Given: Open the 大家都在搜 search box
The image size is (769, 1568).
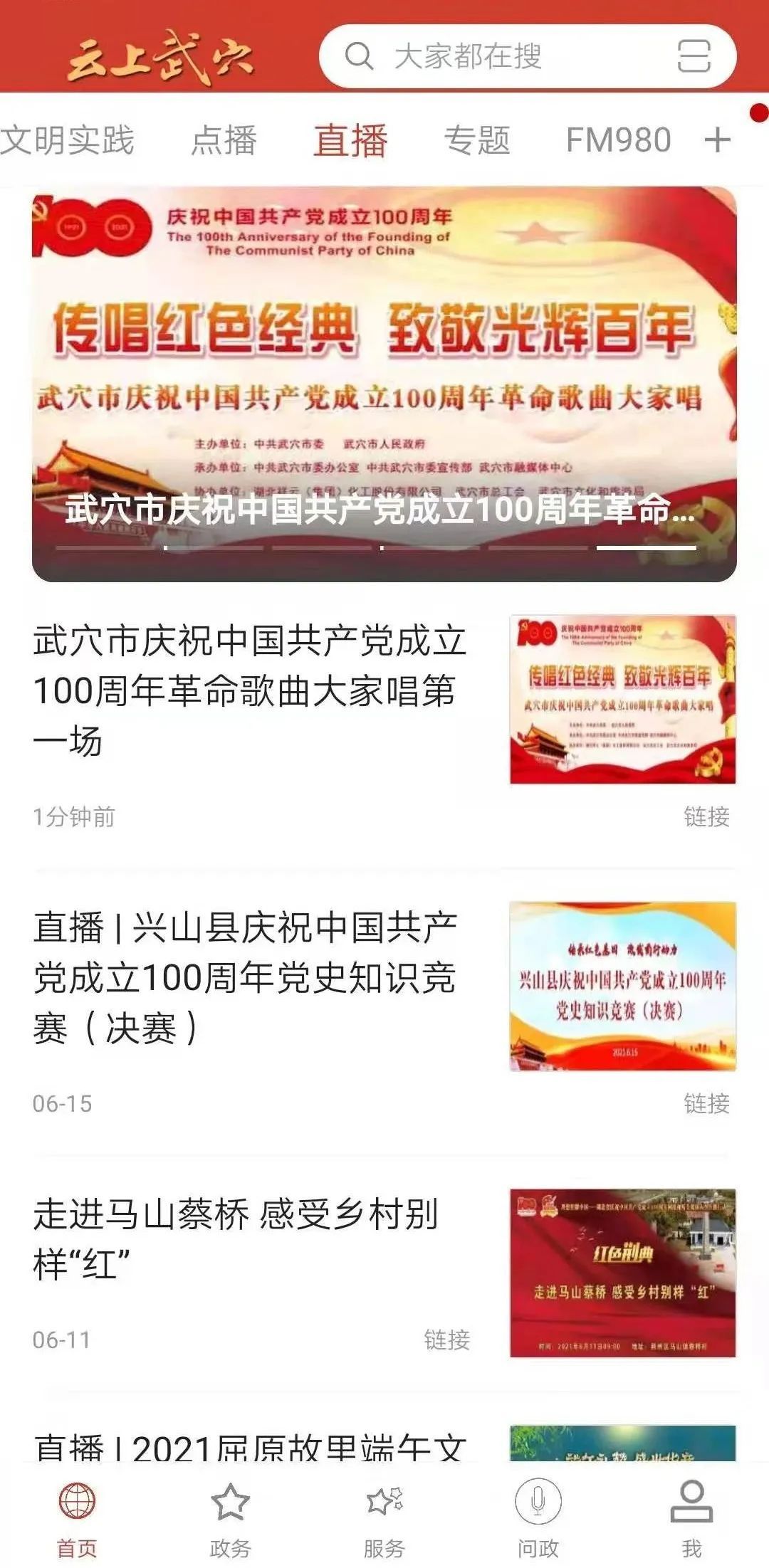Looking at the screenshot, I should point(498,56).
